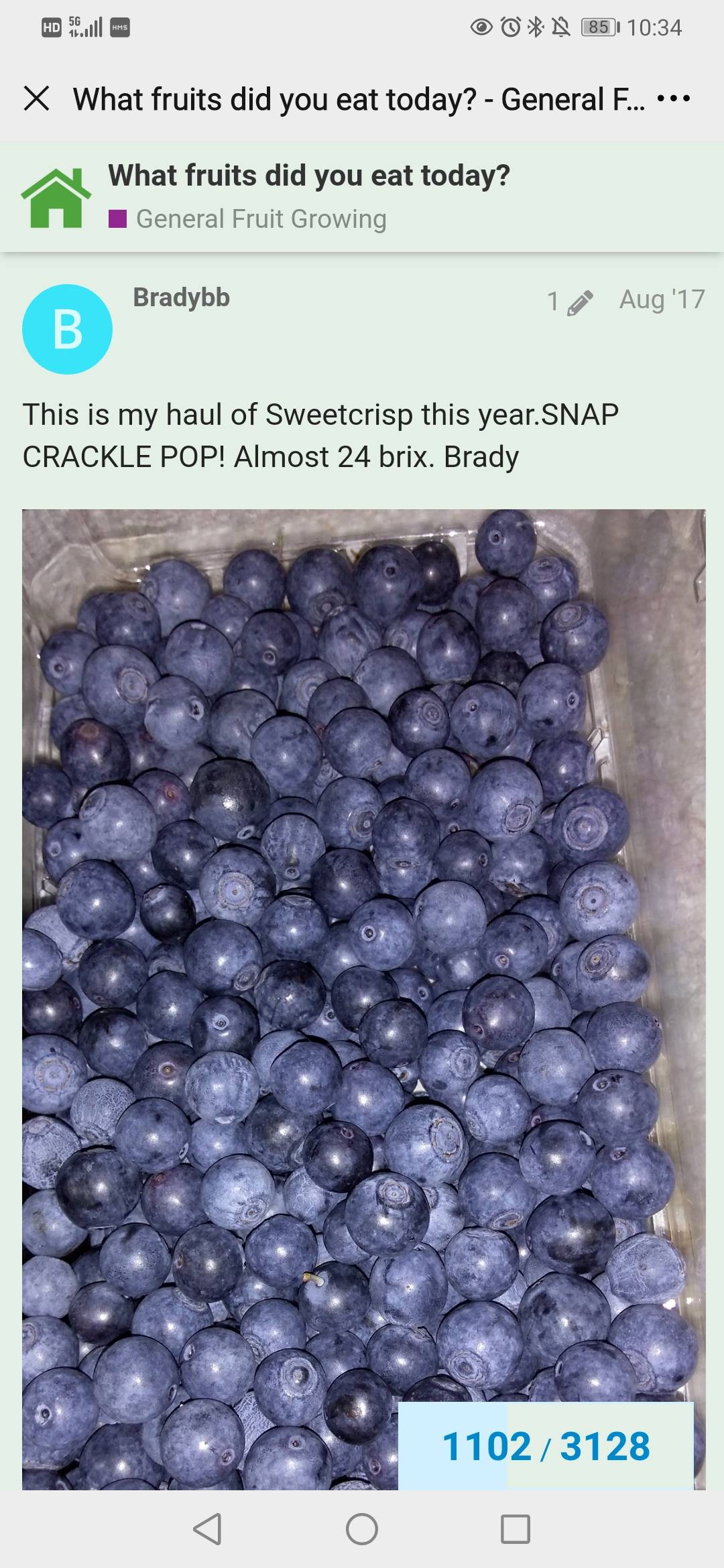Open the Bradybb username link
Image resolution: width=724 pixels, height=1568 pixels.
[181, 298]
